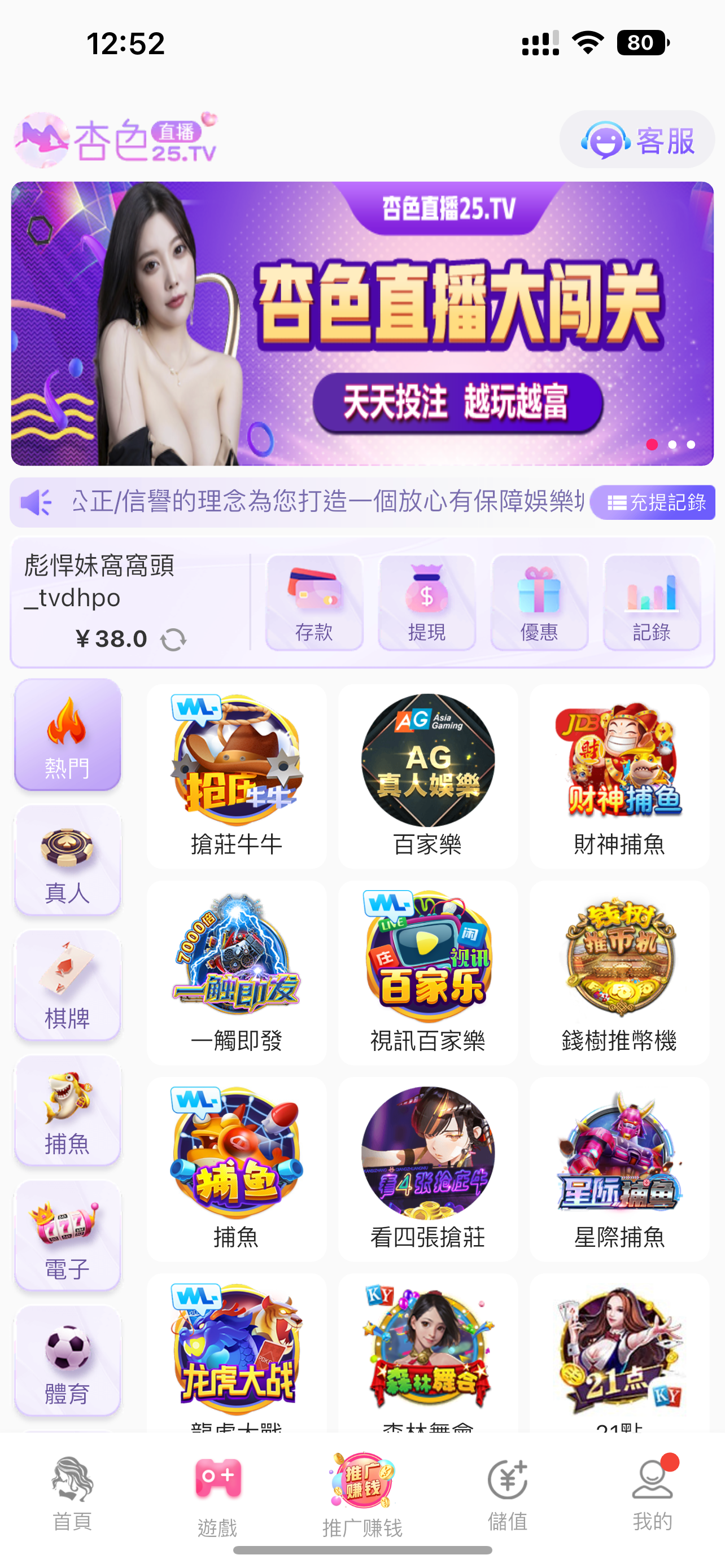Open the 體育 category
The image size is (725, 1568).
68,1361
